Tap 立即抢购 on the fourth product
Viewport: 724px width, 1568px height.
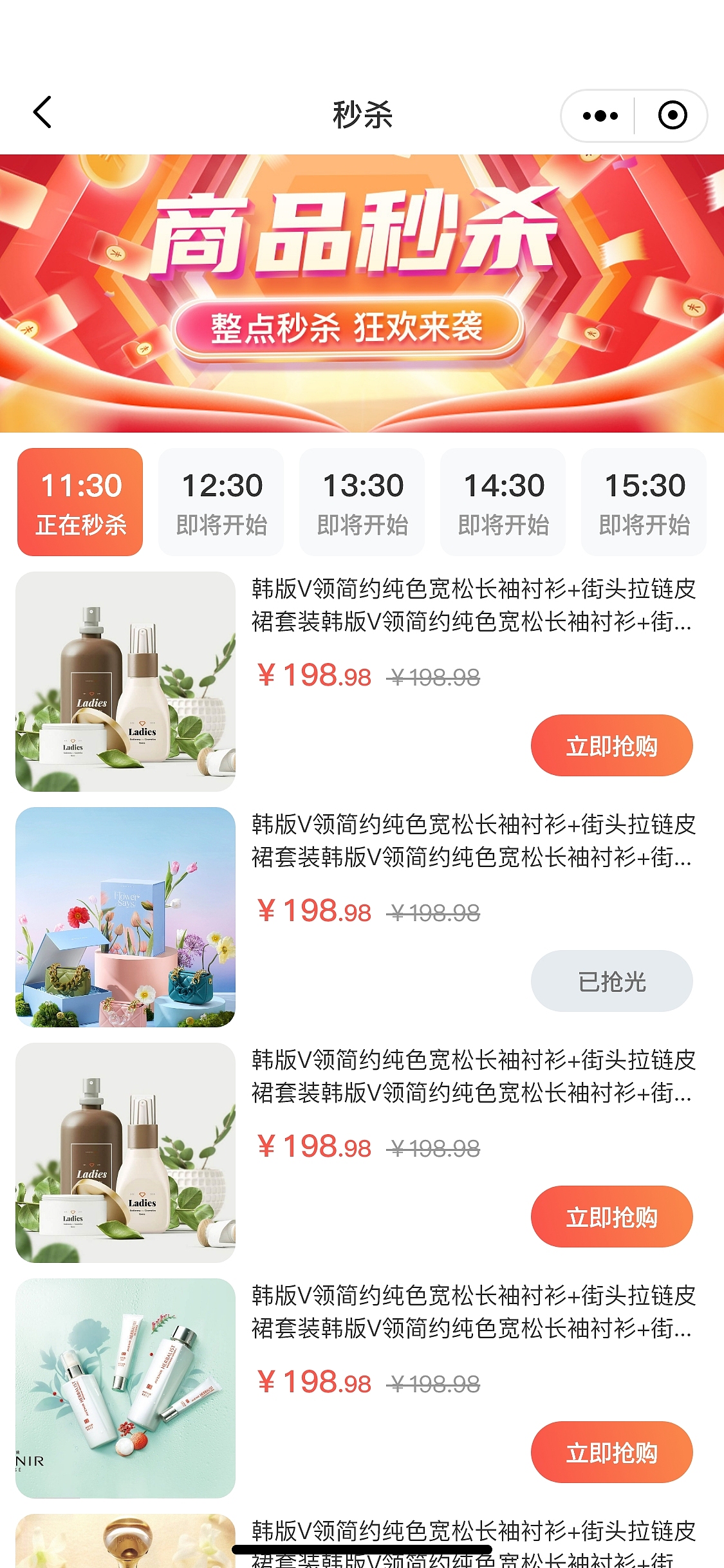pyautogui.click(x=611, y=1451)
